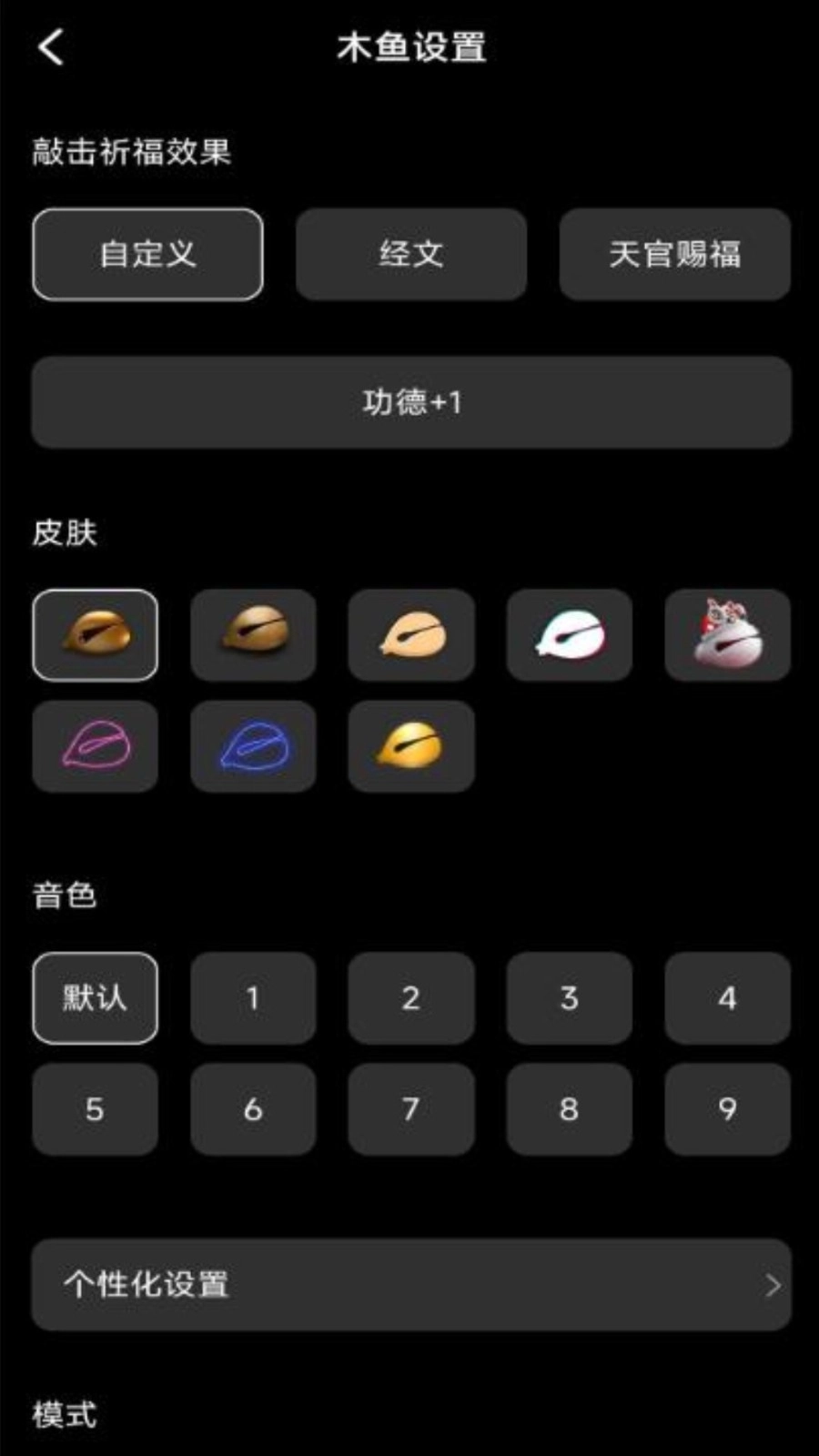Select sound tone 9
Screen dimensions: 819x1456
pyautogui.click(x=727, y=1109)
